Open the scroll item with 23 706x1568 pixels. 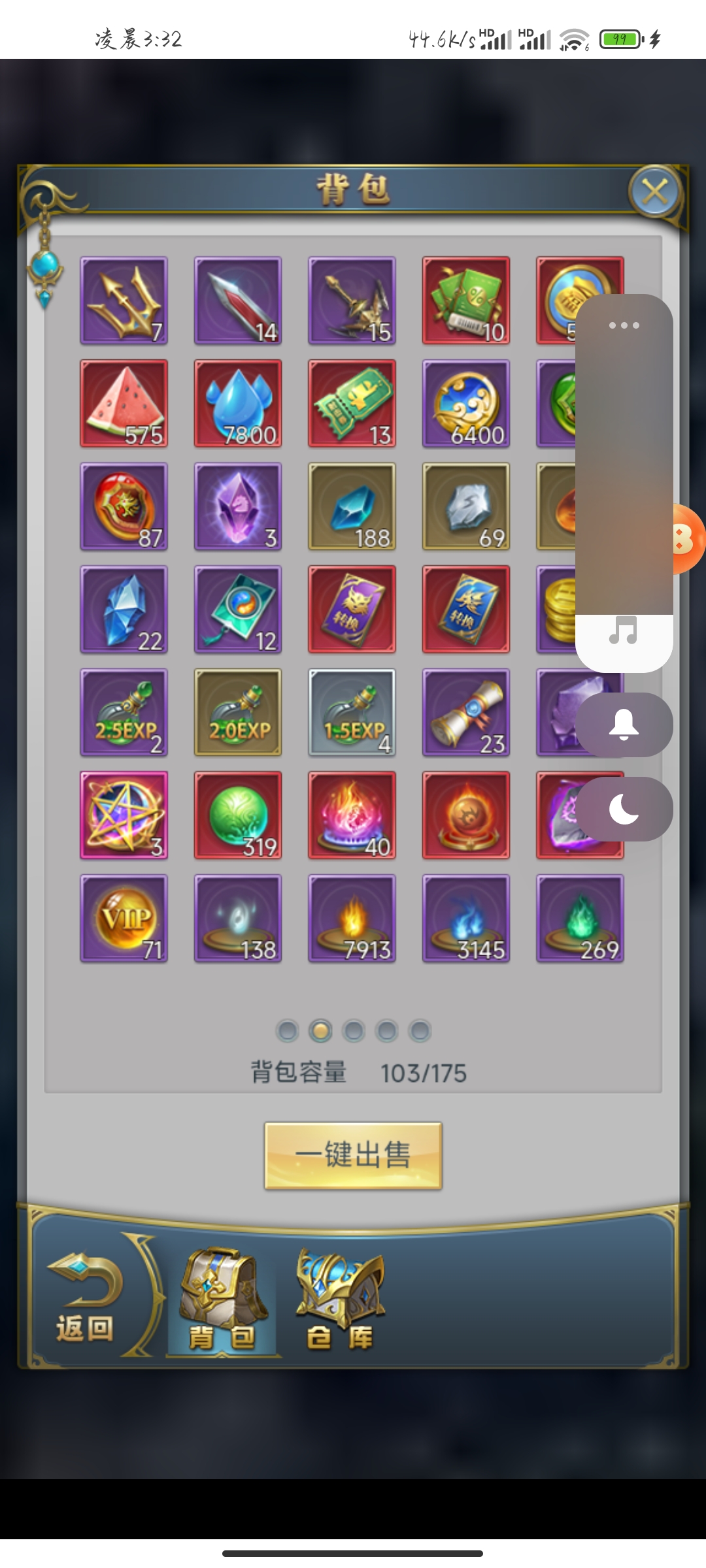(466, 712)
